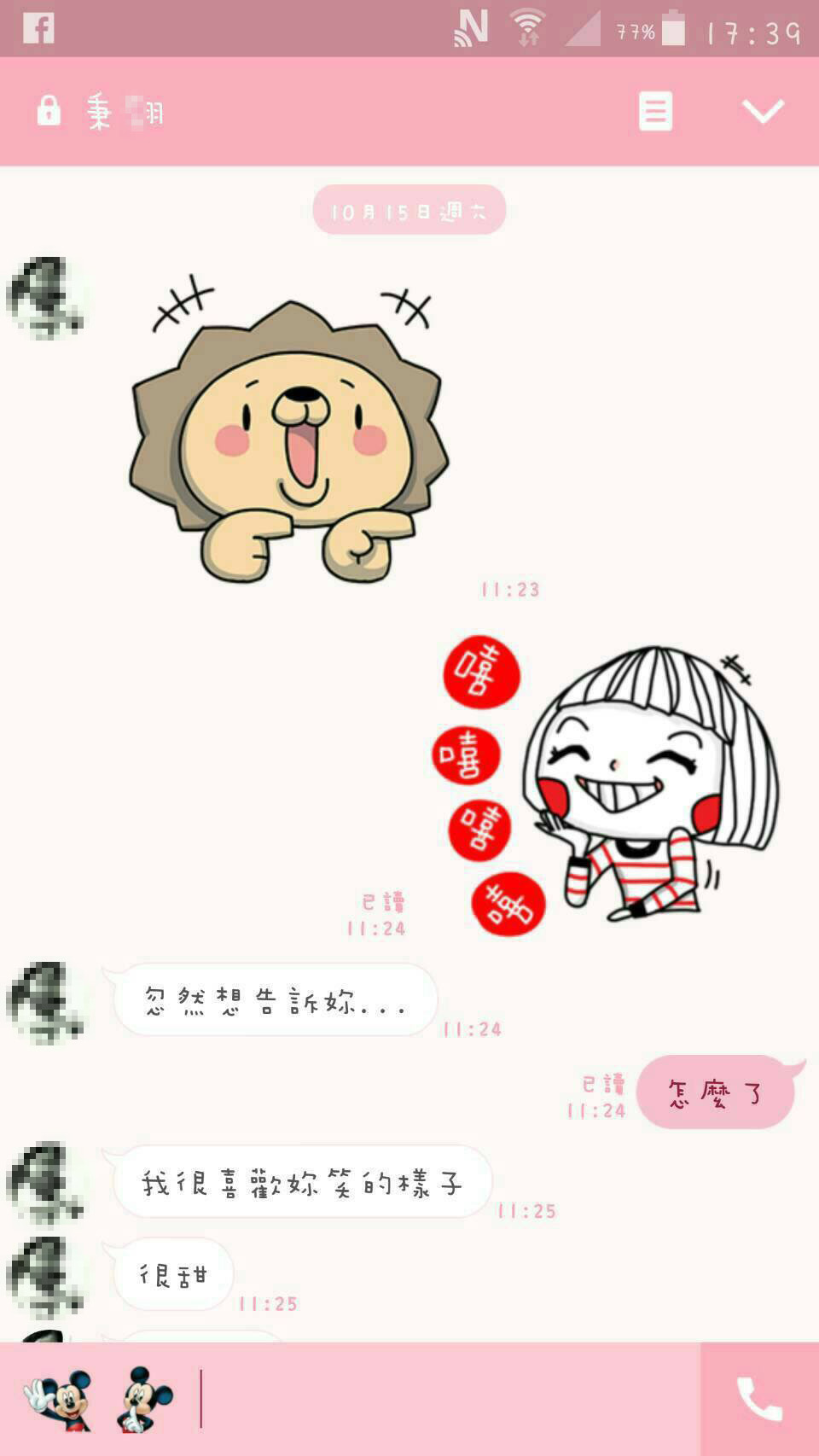Image resolution: width=819 pixels, height=1456 pixels.
Task: Open the avatar next to the 很甜 message
Action: pos(45,1278)
